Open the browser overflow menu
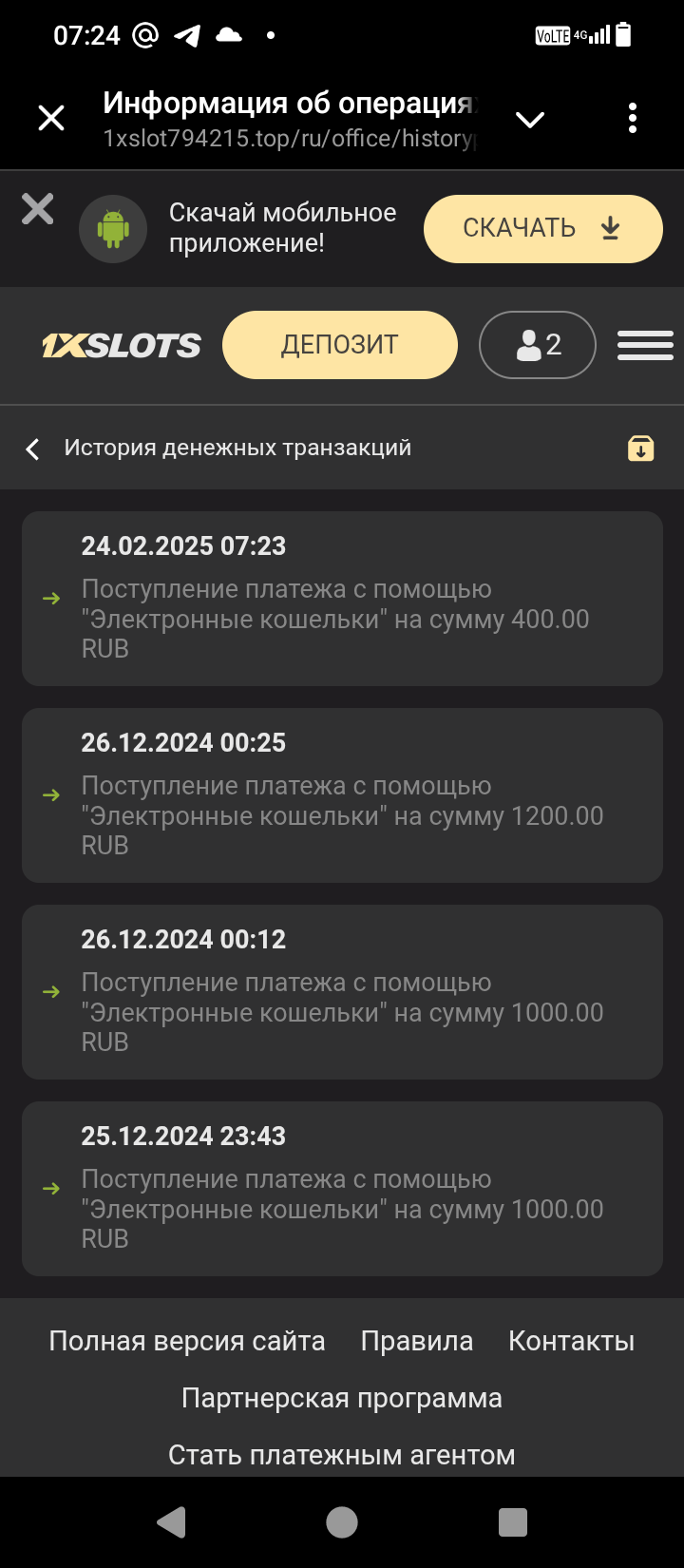684x1568 pixels. pyautogui.click(x=633, y=118)
